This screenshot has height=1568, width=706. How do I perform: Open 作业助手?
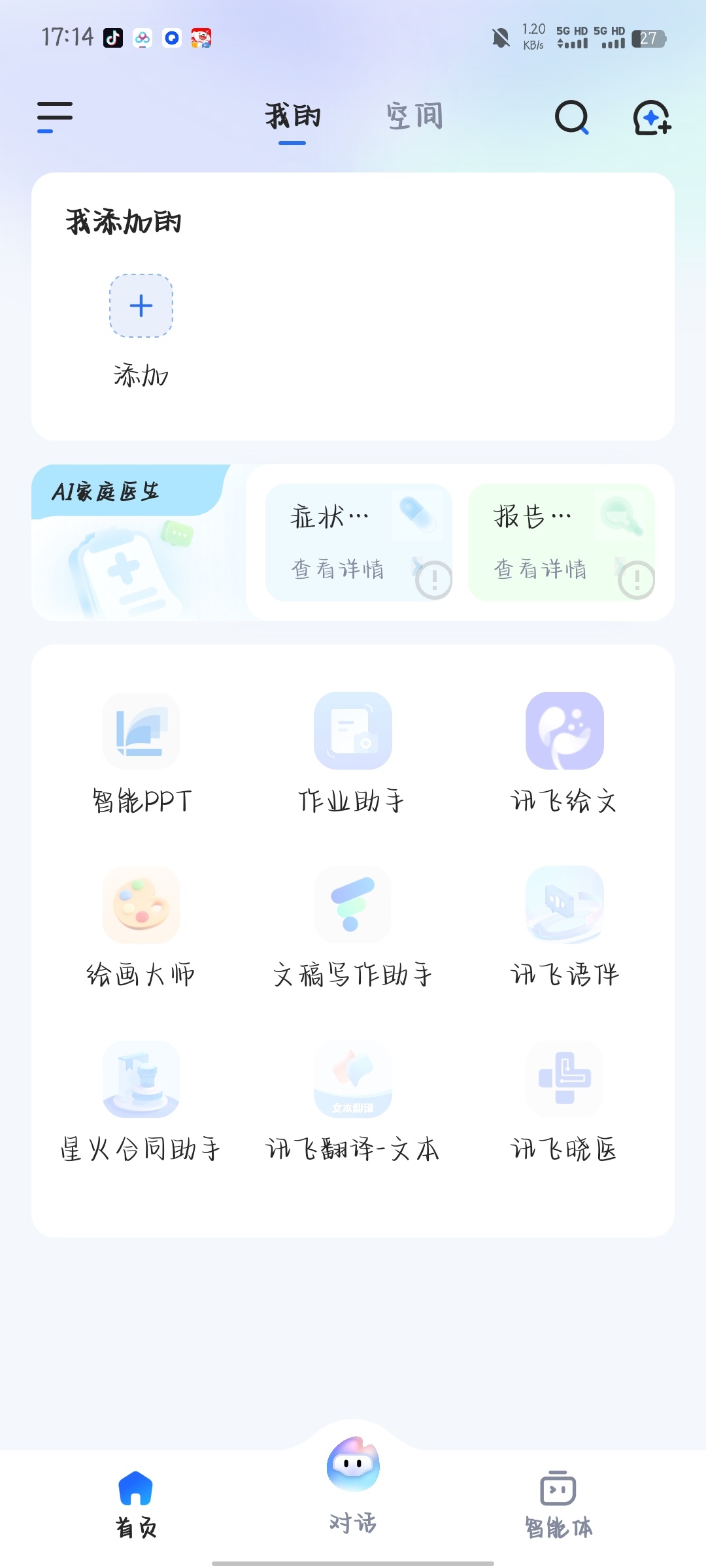pyautogui.click(x=353, y=753)
